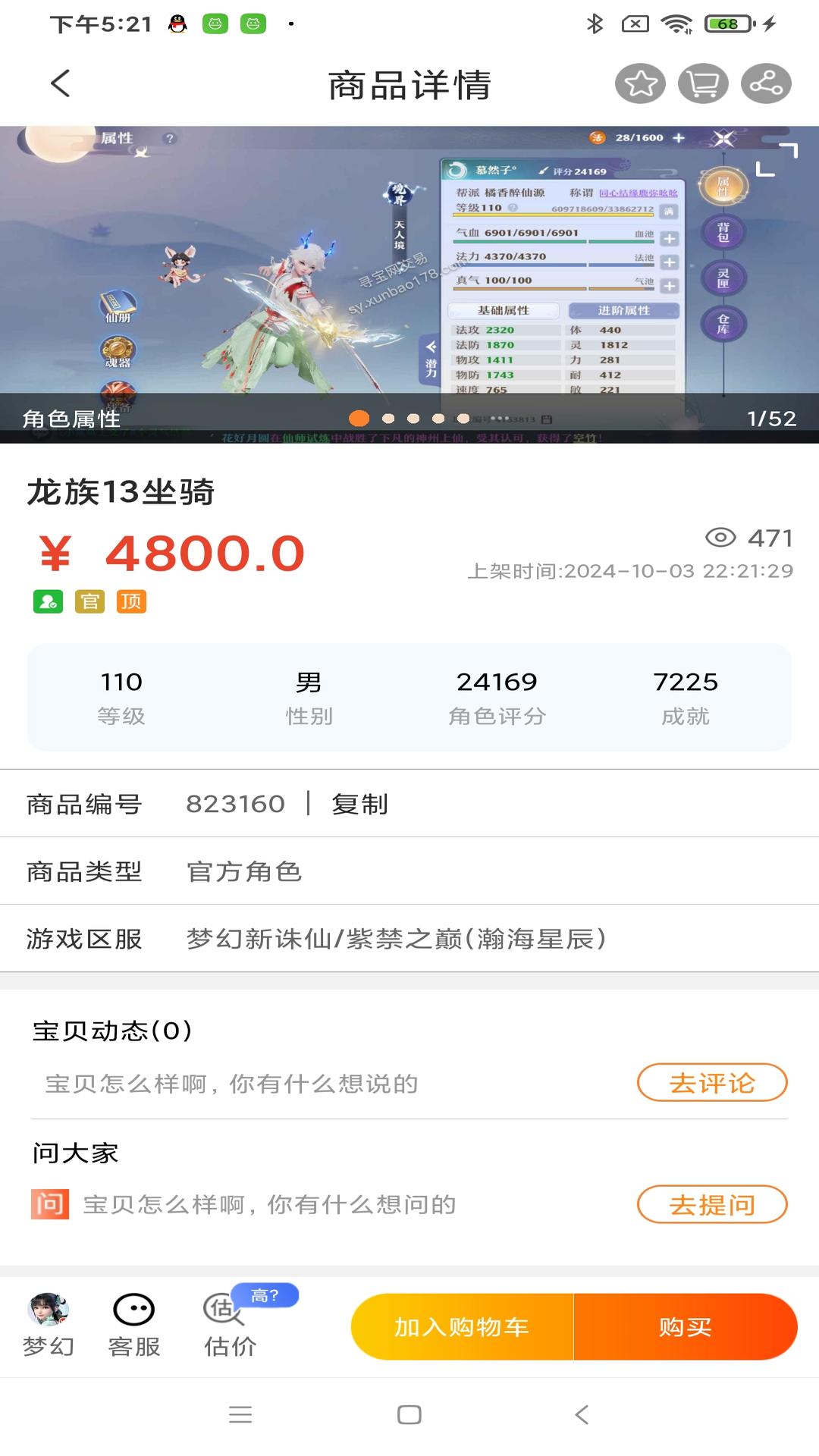The height and width of the screenshot is (1456, 819).
Task: Tap 去提问 to ask a question
Action: pyautogui.click(x=711, y=1204)
